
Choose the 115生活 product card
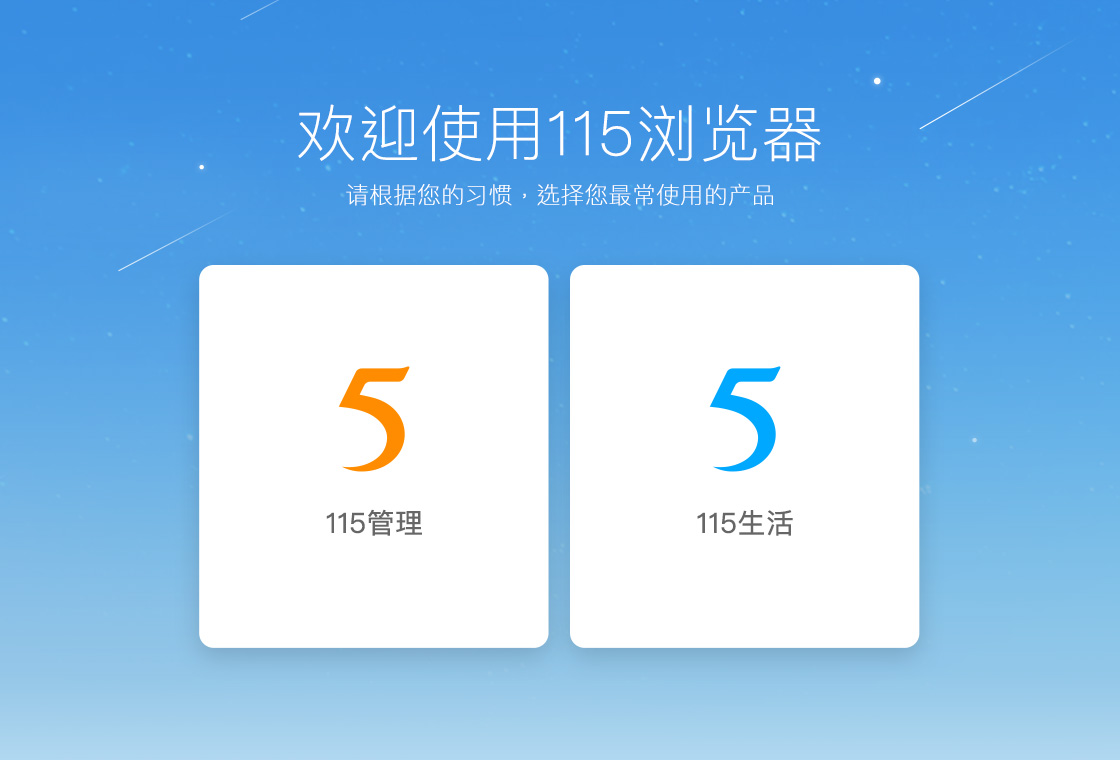coord(744,456)
